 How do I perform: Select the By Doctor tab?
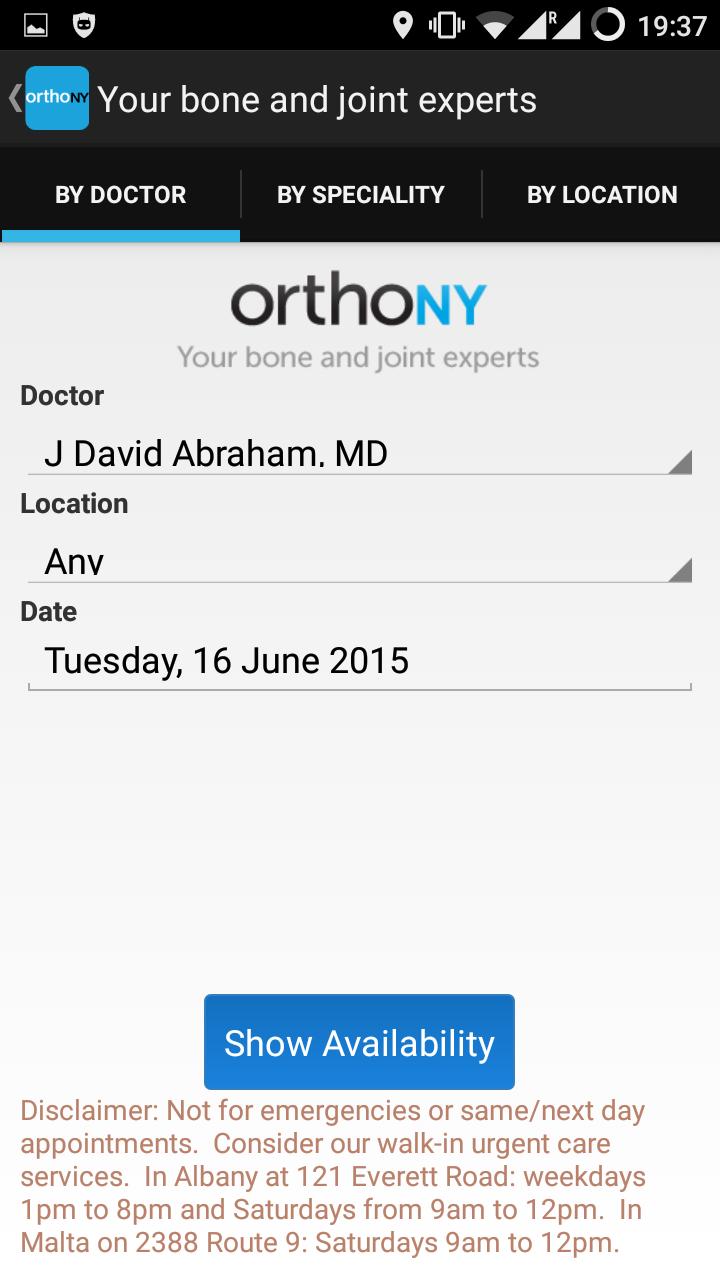(121, 195)
